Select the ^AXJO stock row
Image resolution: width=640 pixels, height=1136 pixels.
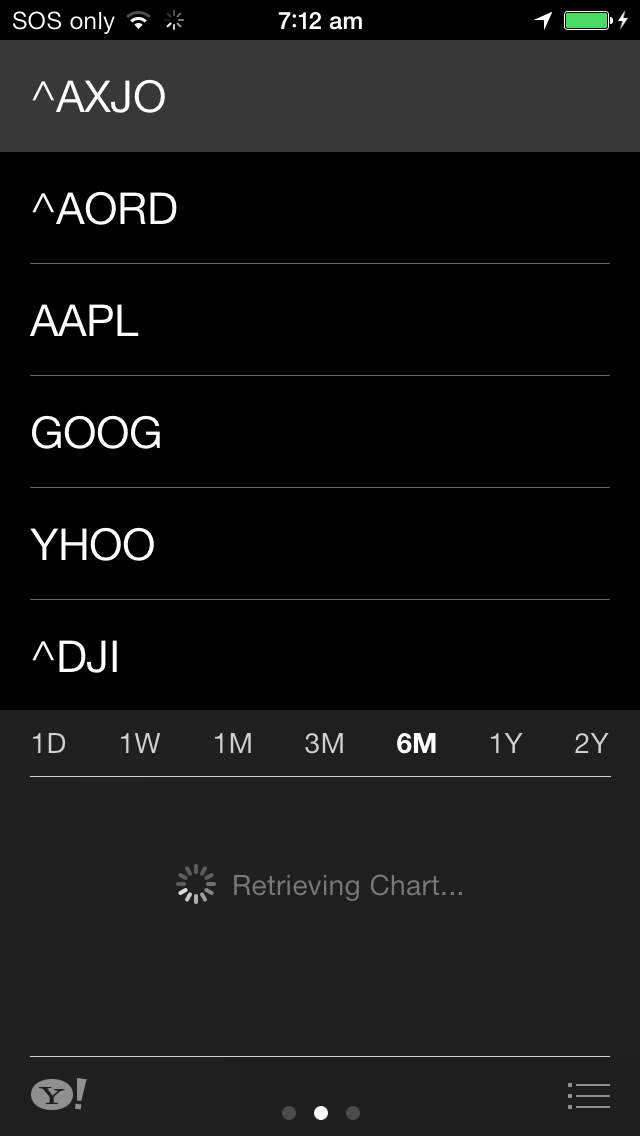[320, 96]
